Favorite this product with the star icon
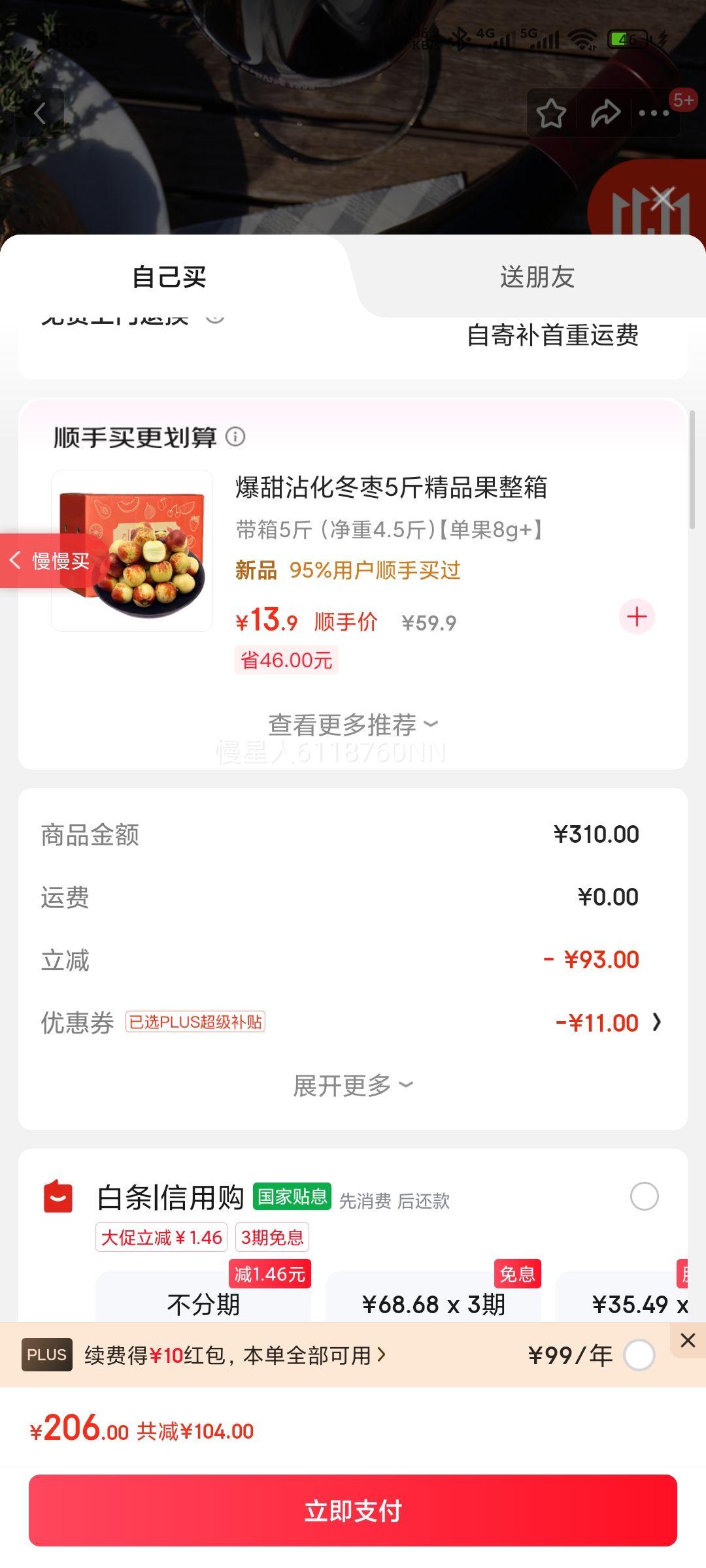The image size is (706, 1568). pos(551,114)
